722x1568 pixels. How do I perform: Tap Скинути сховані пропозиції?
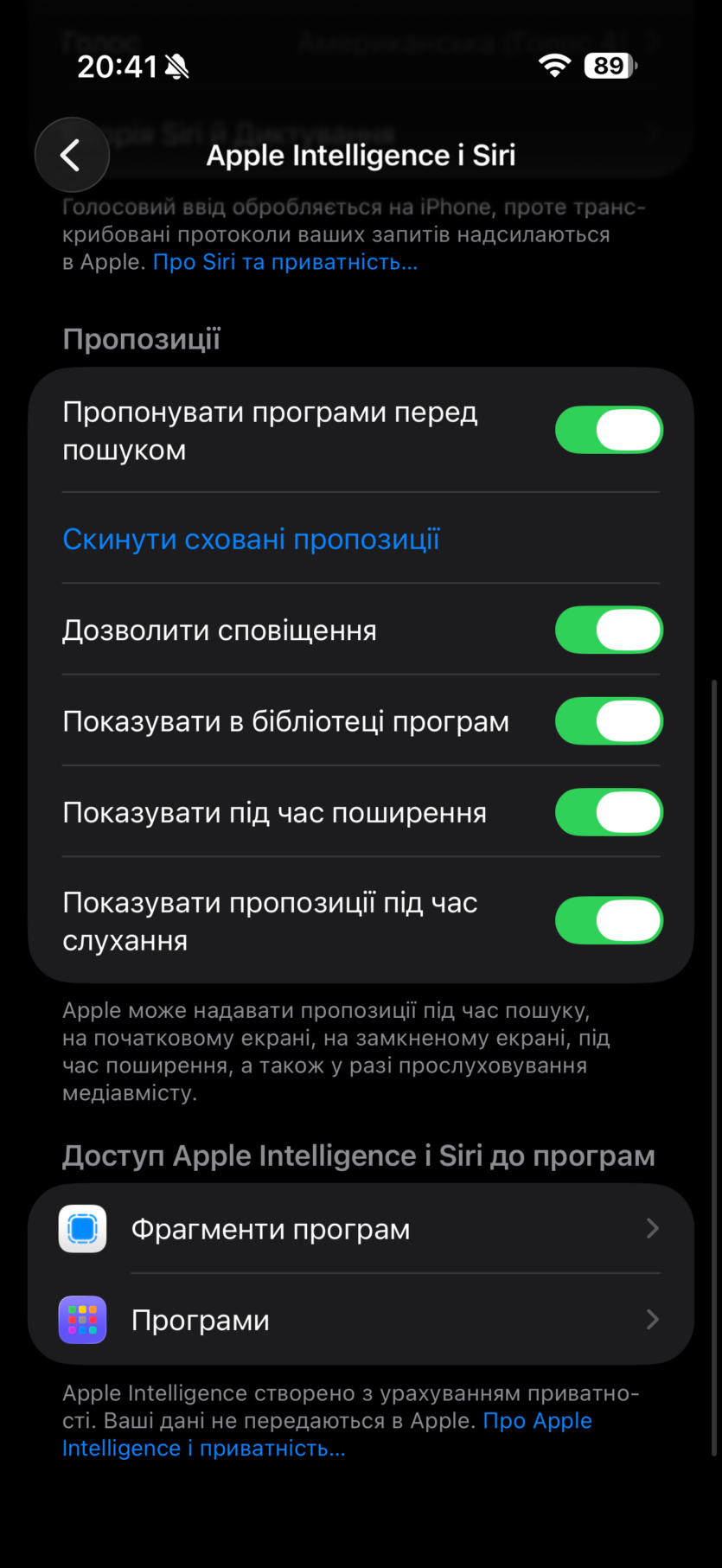(x=251, y=539)
